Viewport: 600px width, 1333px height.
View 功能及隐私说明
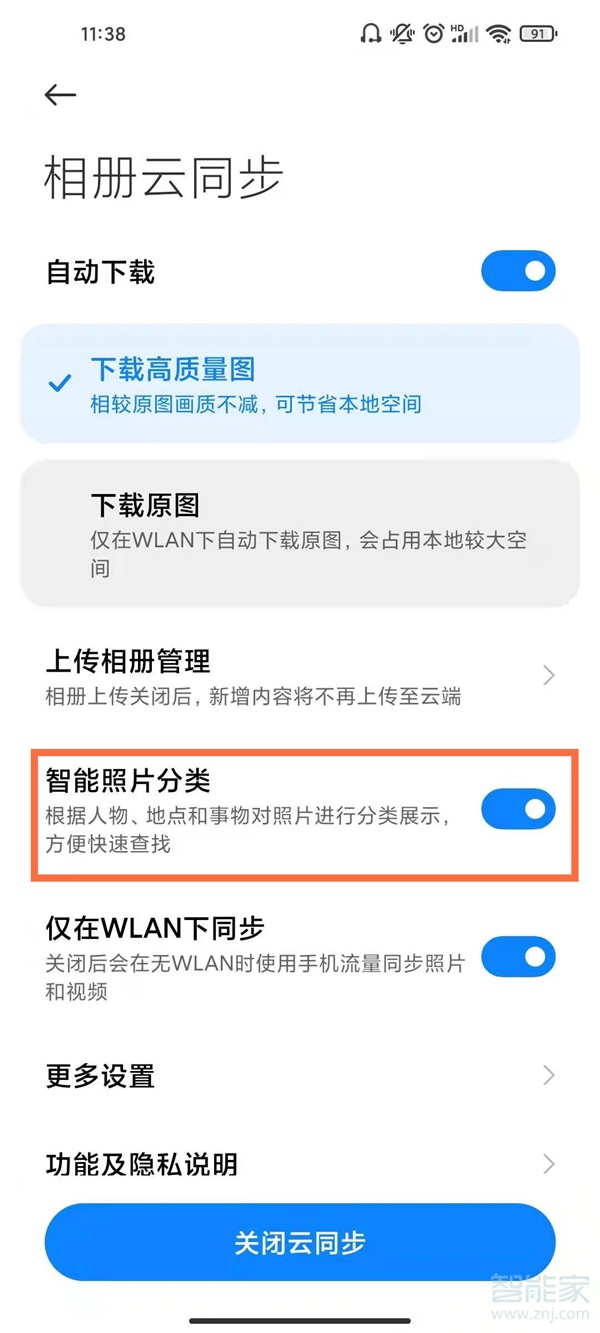pyautogui.click(x=300, y=1164)
